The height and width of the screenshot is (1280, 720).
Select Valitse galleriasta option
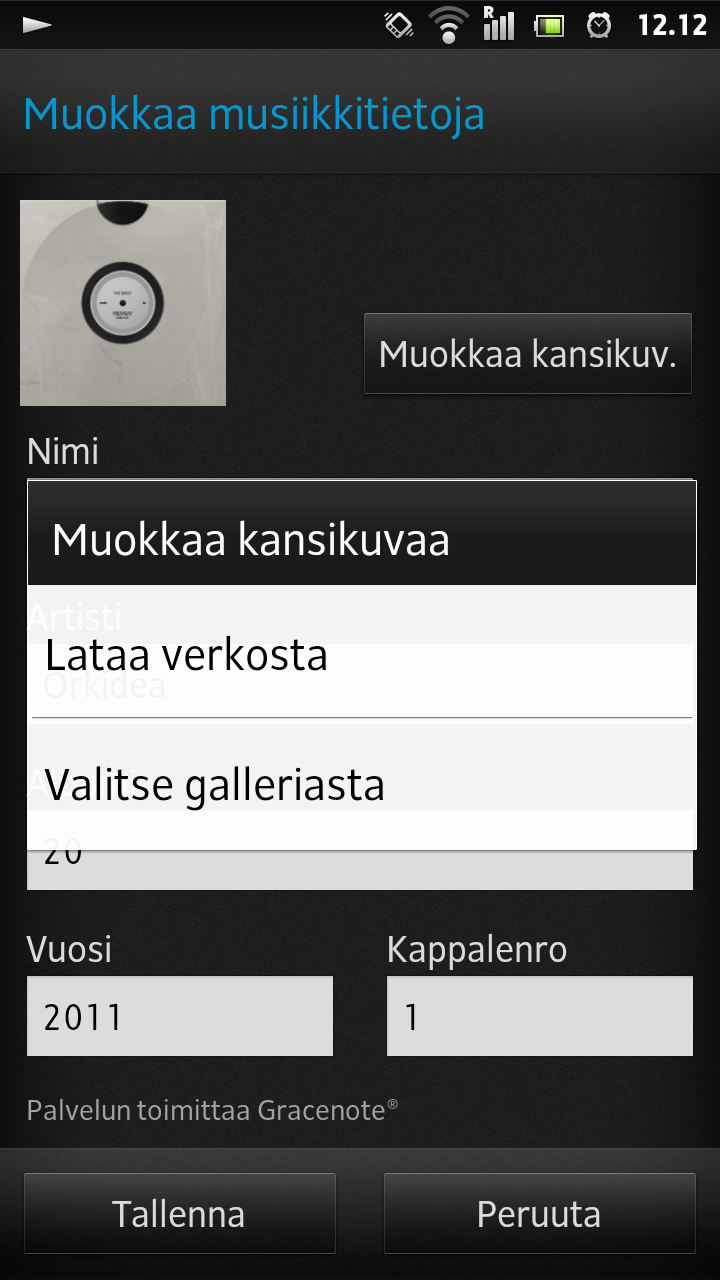tap(361, 784)
